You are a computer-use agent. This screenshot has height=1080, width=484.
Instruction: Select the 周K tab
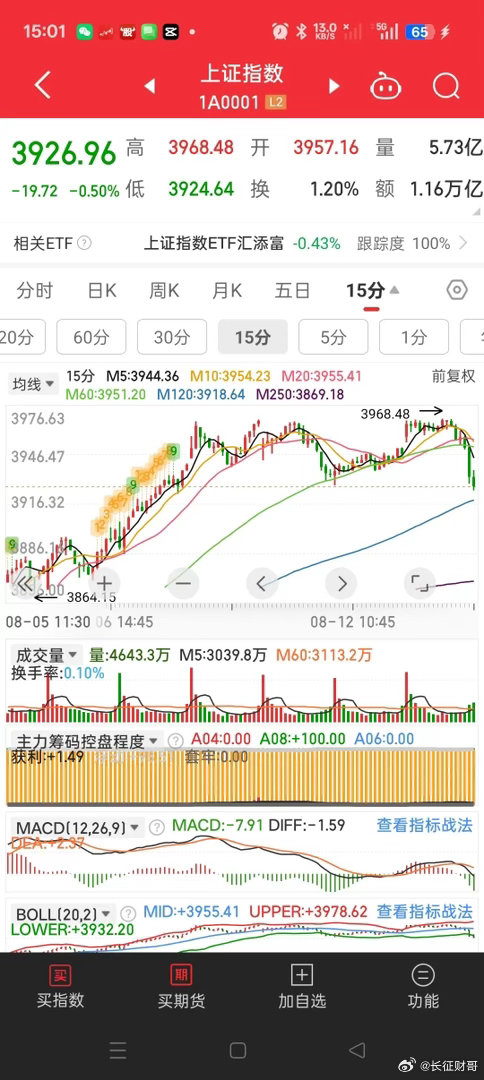pyautogui.click(x=164, y=291)
